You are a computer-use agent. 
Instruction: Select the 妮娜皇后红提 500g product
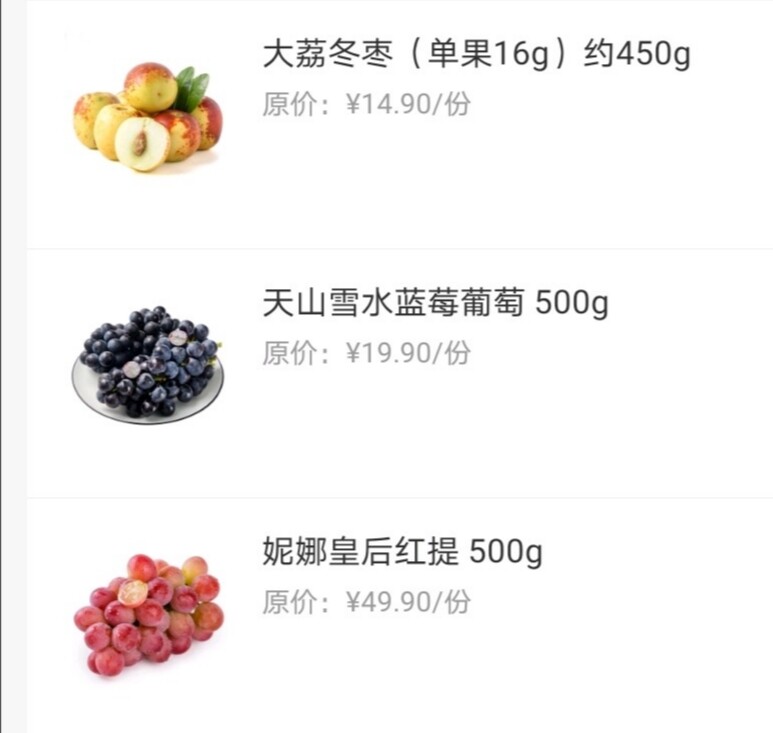pyautogui.click(x=402, y=552)
